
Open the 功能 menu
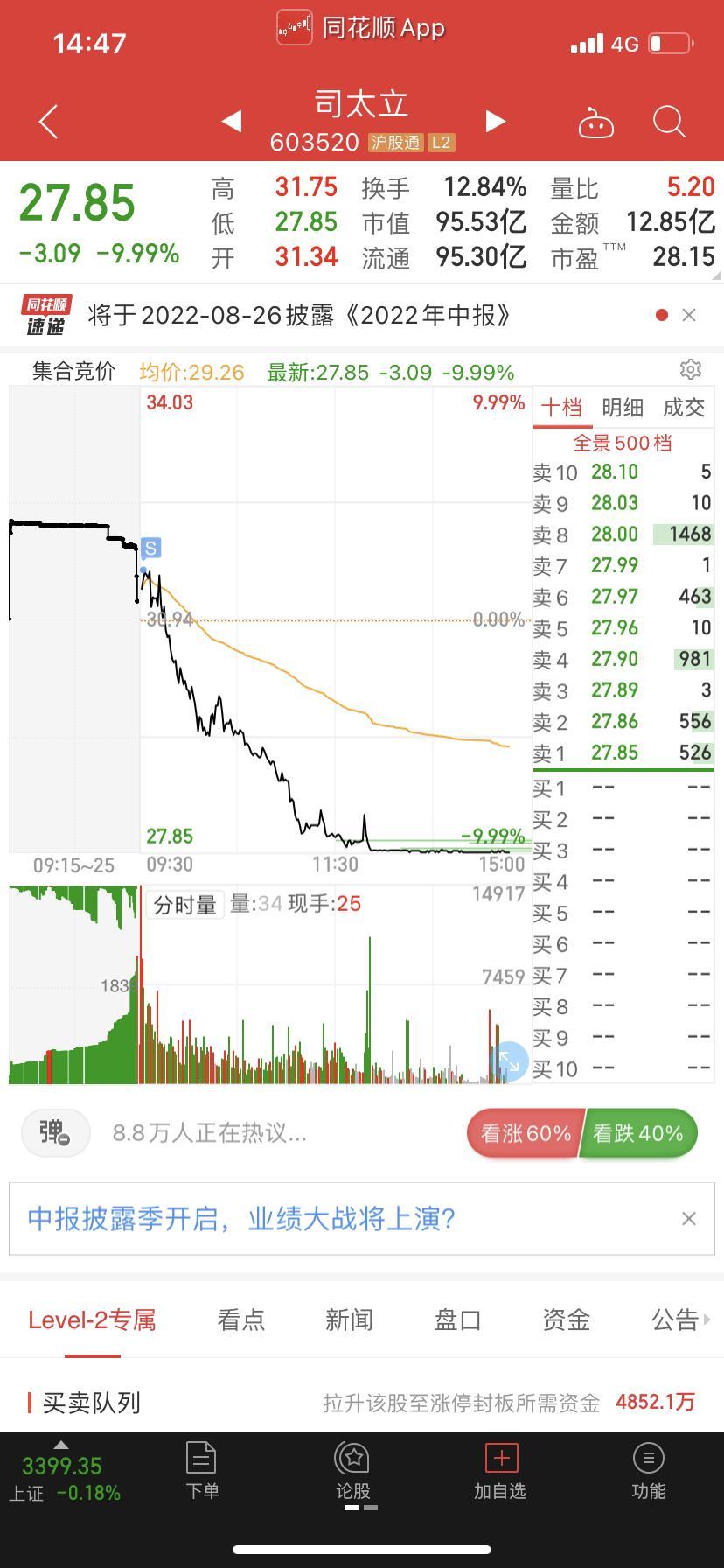tap(649, 1471)
